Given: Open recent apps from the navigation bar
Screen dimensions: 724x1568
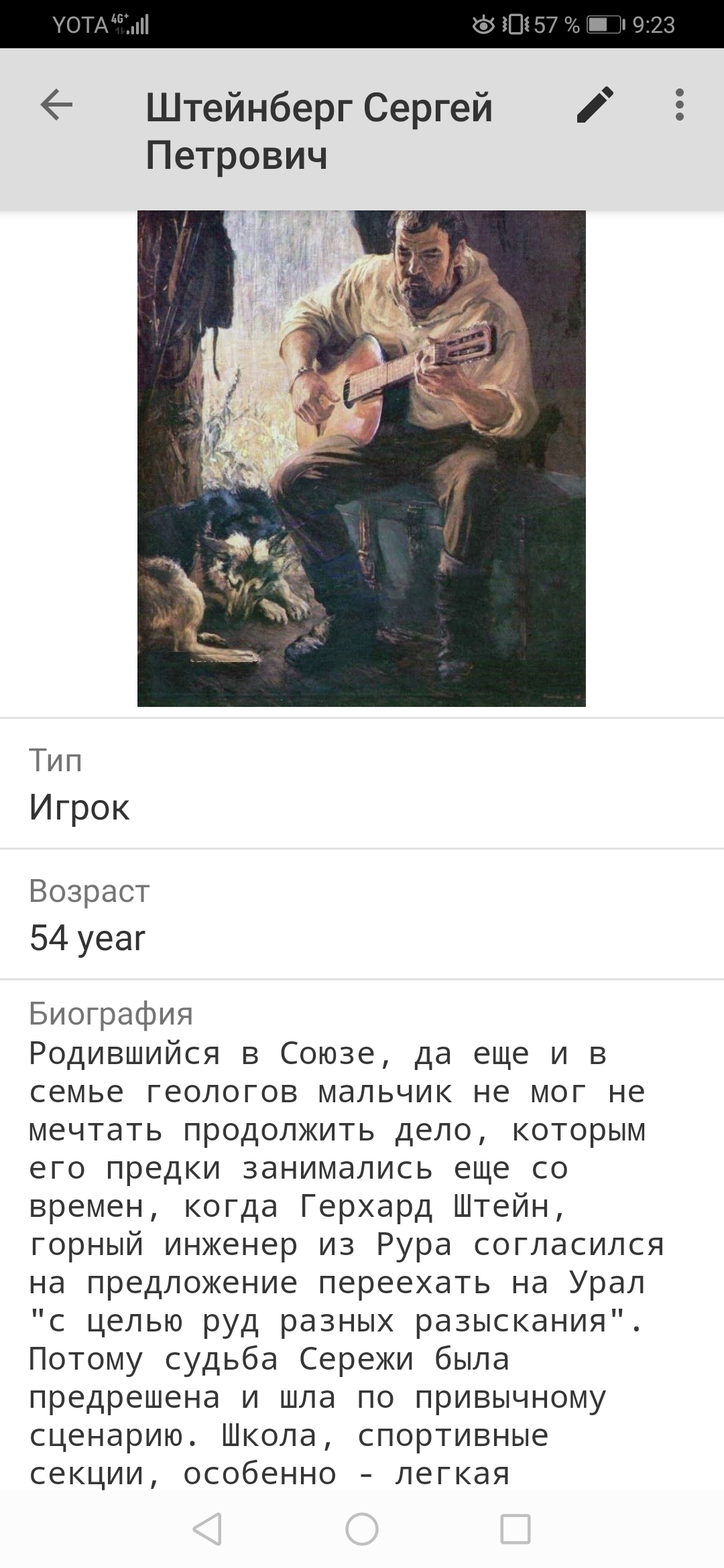Looking at the screenshot, I should coord(516,1529).
